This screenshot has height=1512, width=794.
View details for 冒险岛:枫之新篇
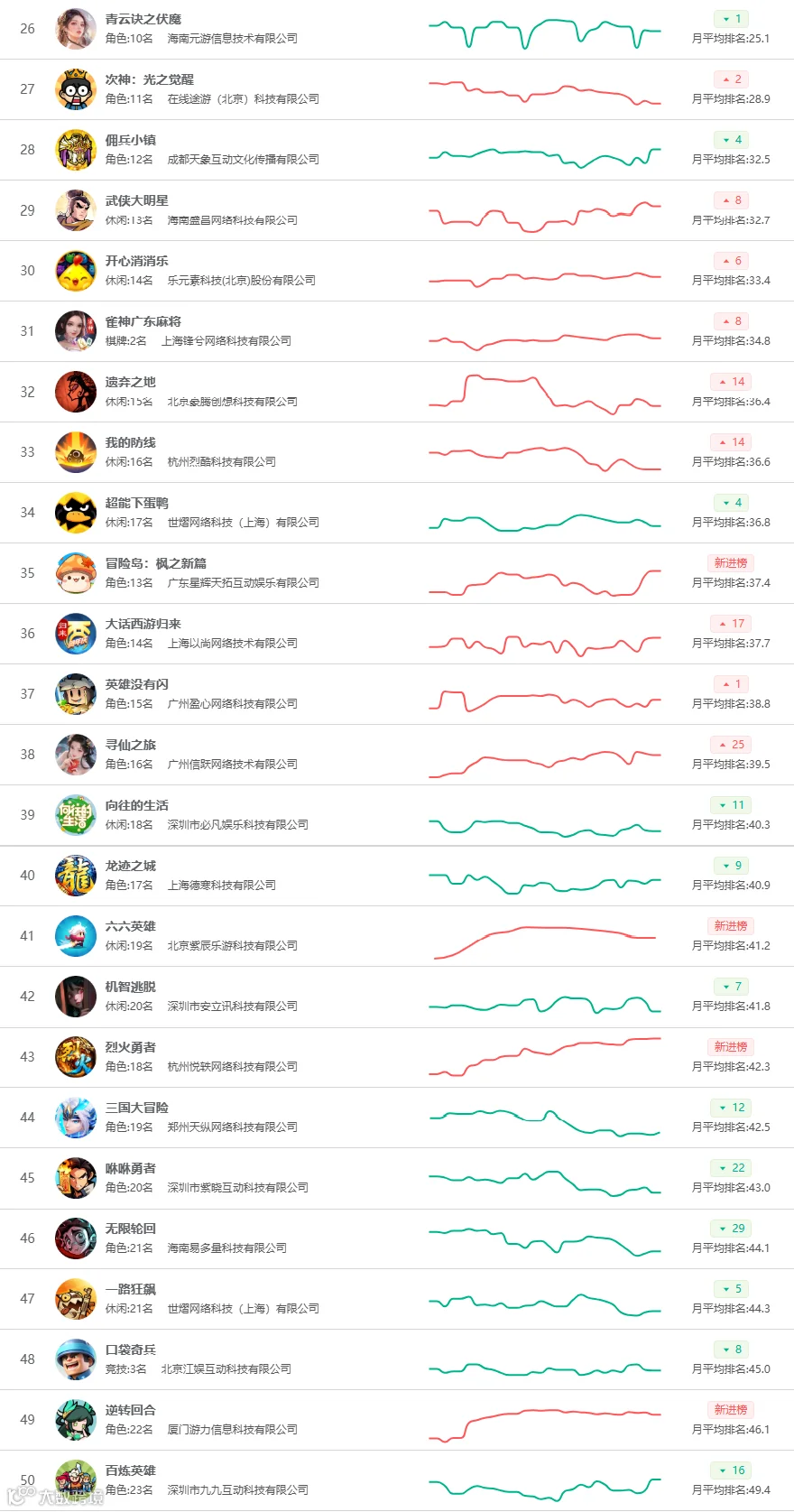tap(397, 573)
